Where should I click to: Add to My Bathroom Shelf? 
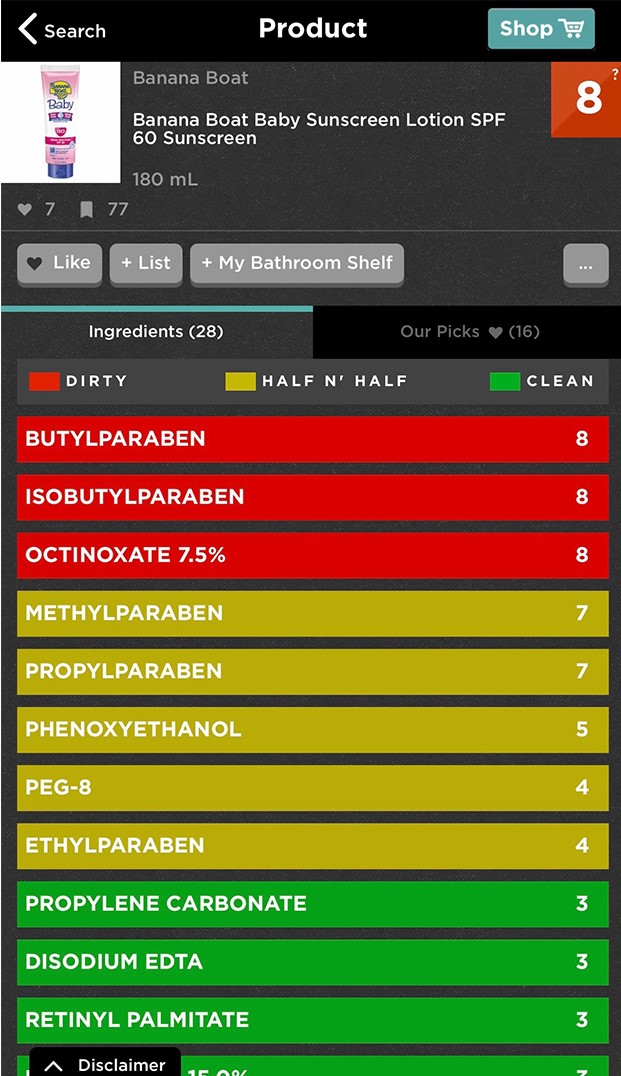tap(297, 263)
